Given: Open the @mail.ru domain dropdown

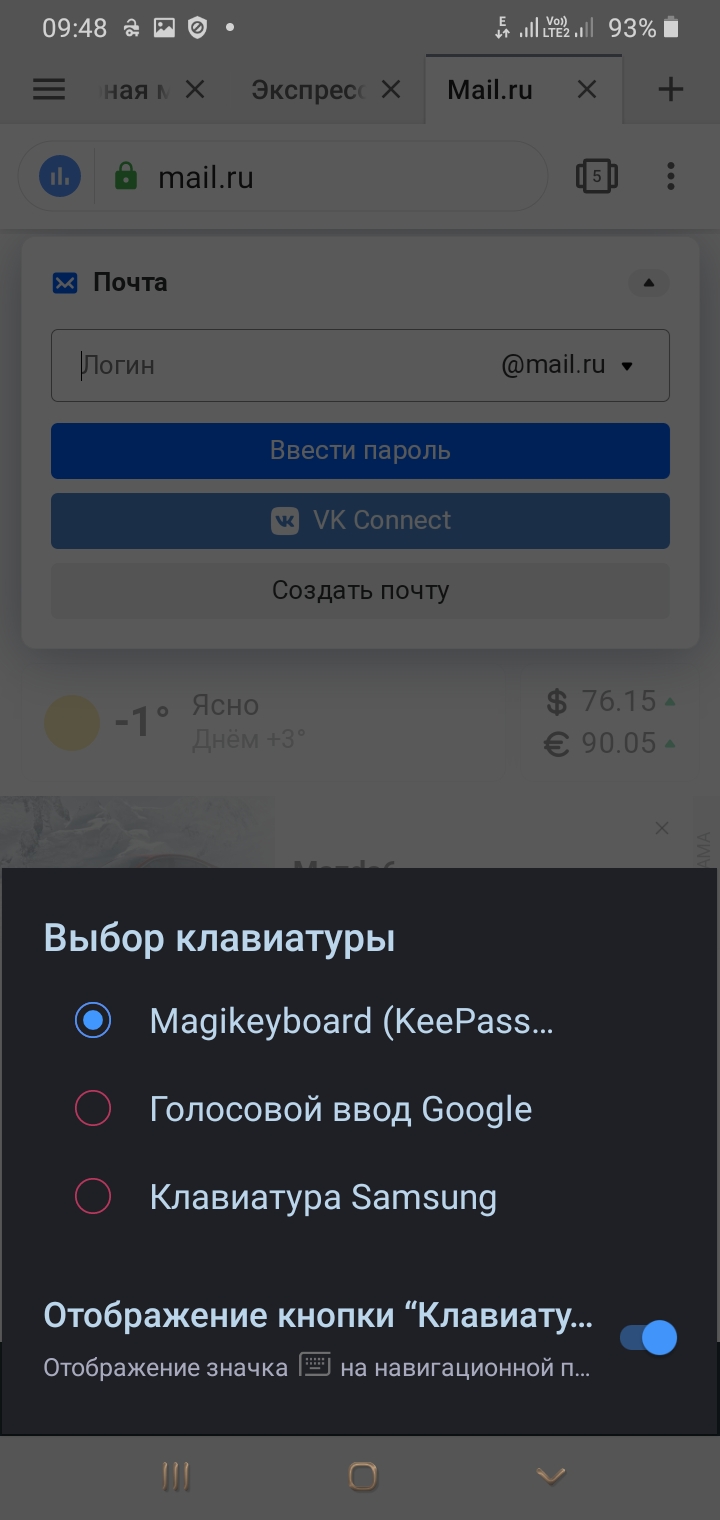Looking at the screenshot, I should pos(627,365).
